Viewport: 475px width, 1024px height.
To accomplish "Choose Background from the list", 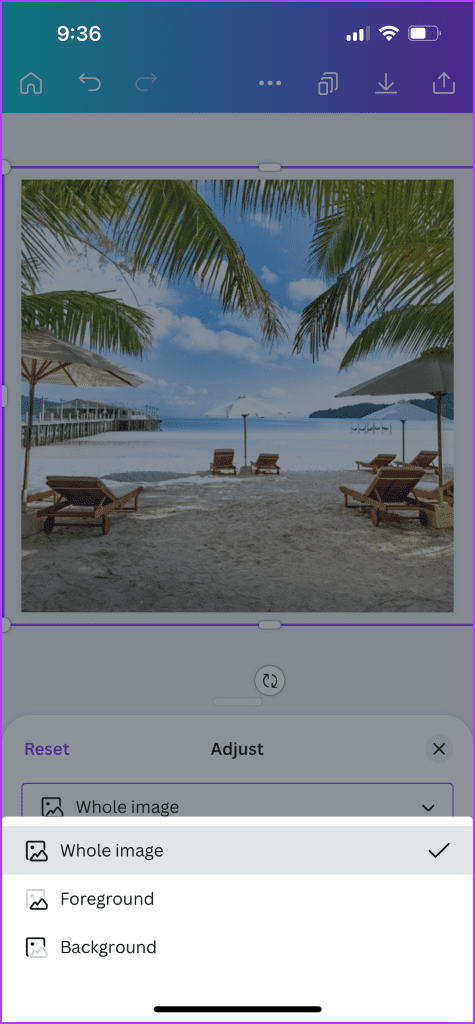I will (x=237, y=947).
